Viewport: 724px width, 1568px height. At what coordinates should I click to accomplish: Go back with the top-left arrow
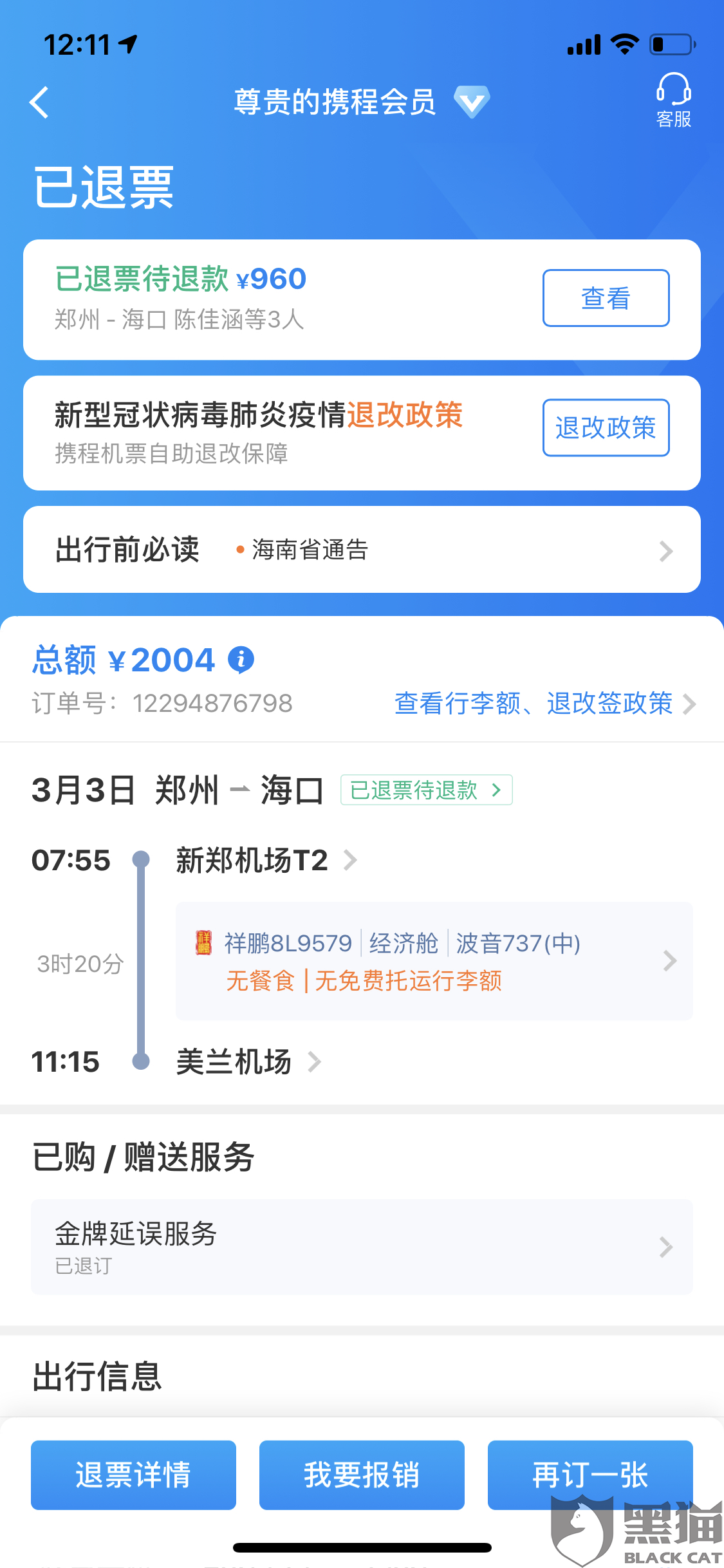tap(40, 102)
